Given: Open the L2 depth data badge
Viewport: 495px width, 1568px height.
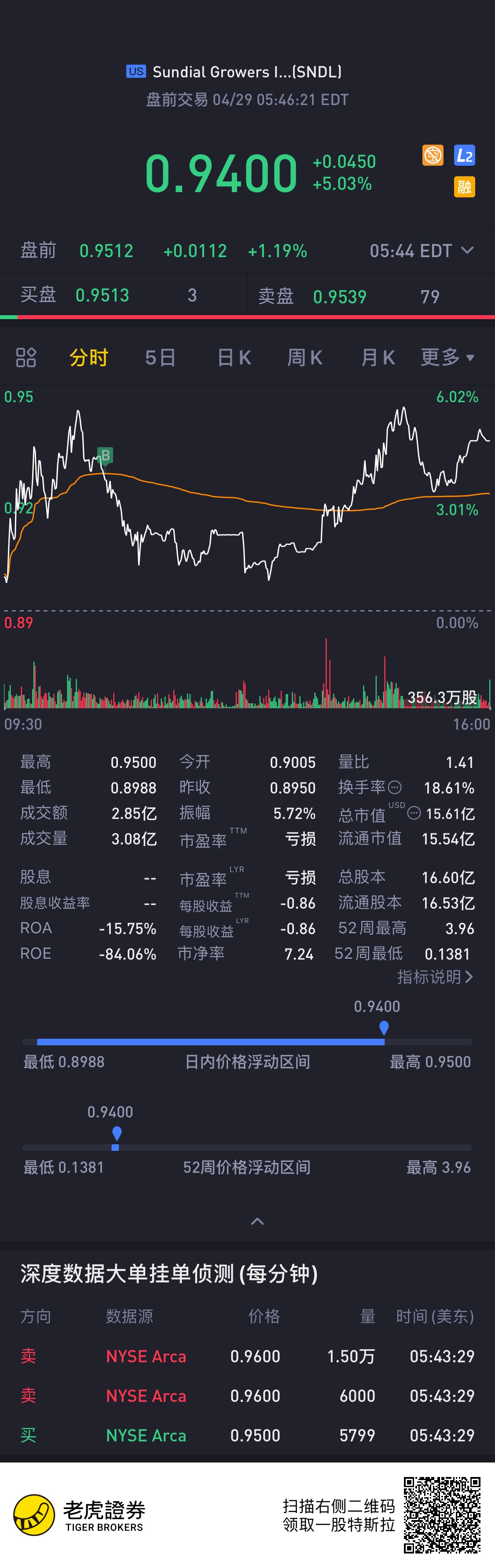Looking at the screenshot, I should coord(465,155).
